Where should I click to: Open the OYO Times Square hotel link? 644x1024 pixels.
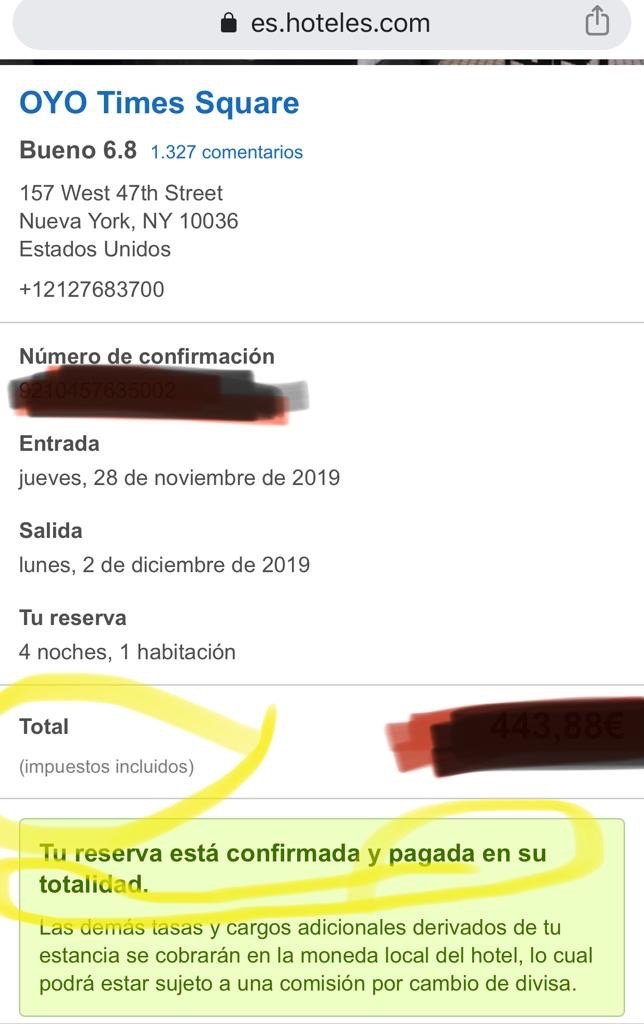(159, 103)
